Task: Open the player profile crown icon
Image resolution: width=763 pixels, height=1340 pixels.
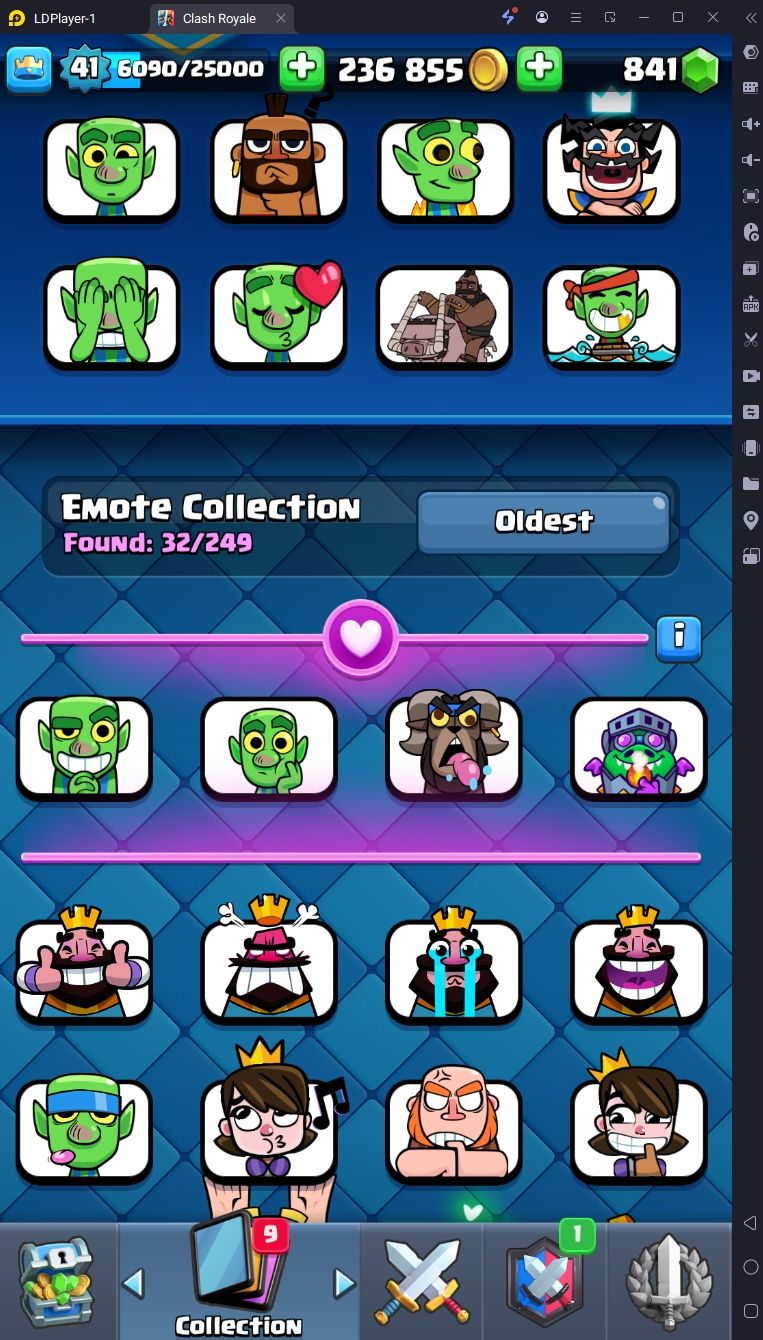Action: (29, 68)
